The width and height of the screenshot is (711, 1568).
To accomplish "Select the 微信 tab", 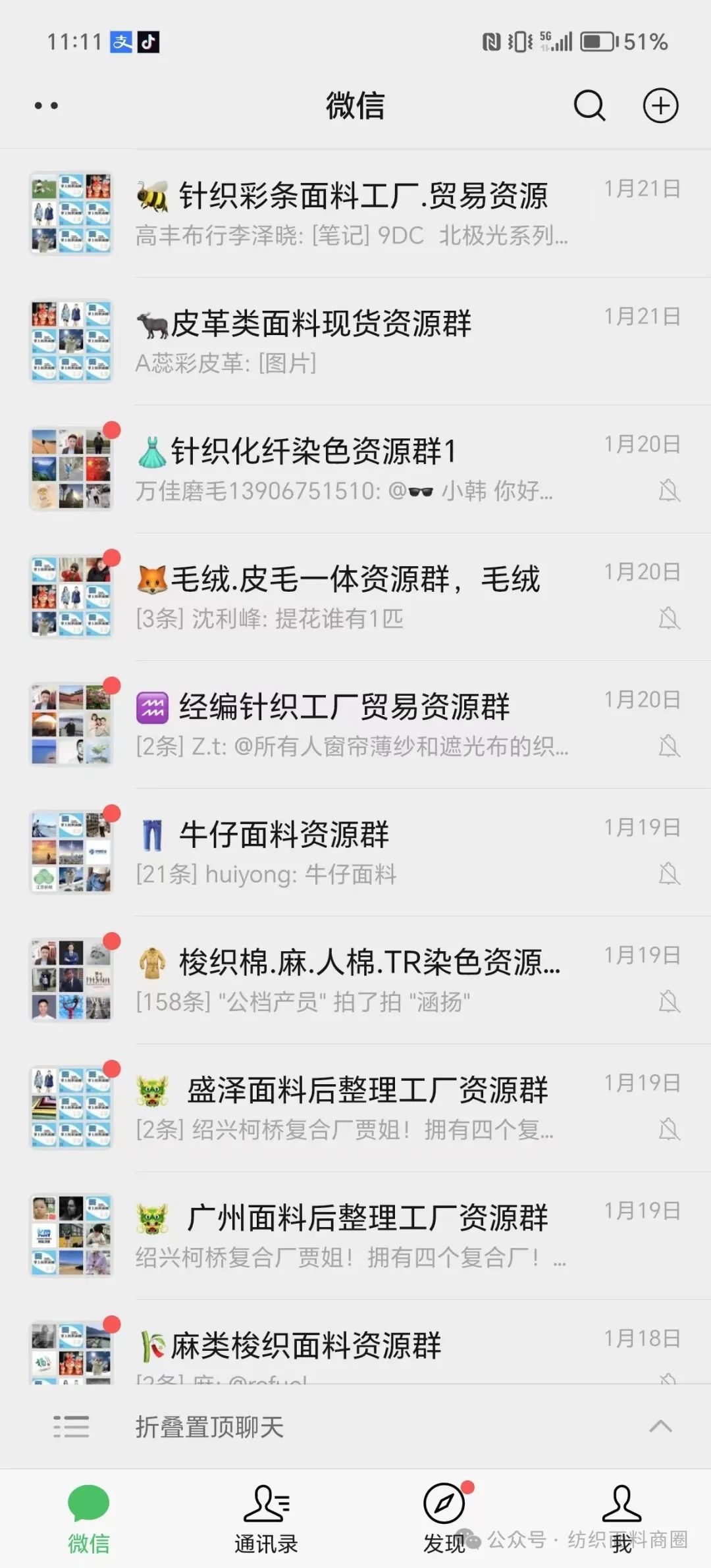I will coord(89,1519).
